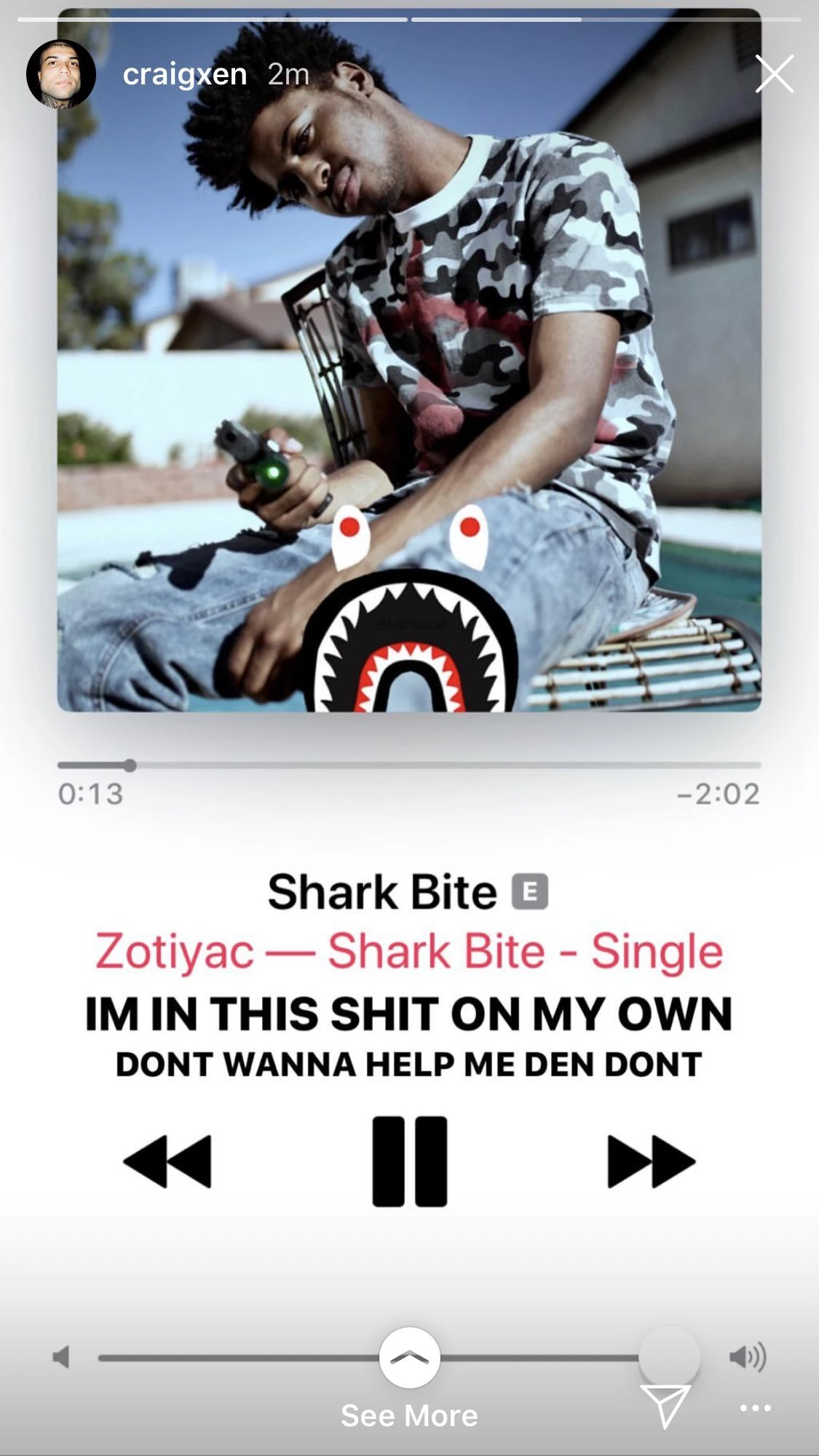Open the three-dot story options menu
The width and height of the screenshot is (819, 1456).
tap(755, 1407)
